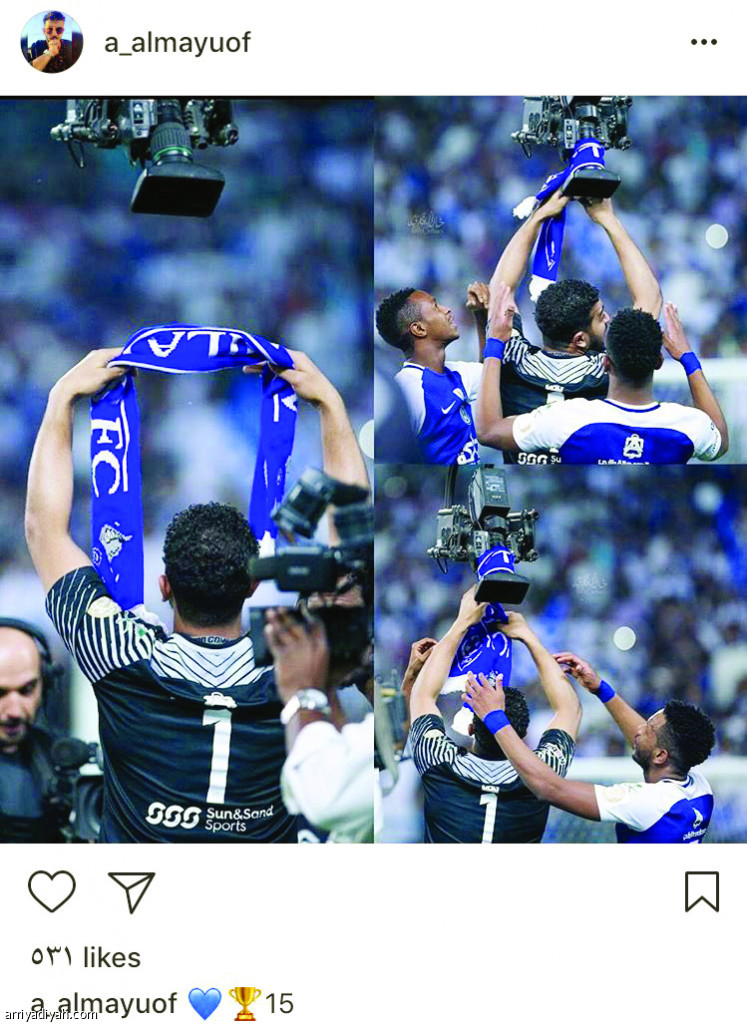Tap a_almayuof's name in the caption
This screenshot has height=1024, width=747.
[x=104, y=1003]
